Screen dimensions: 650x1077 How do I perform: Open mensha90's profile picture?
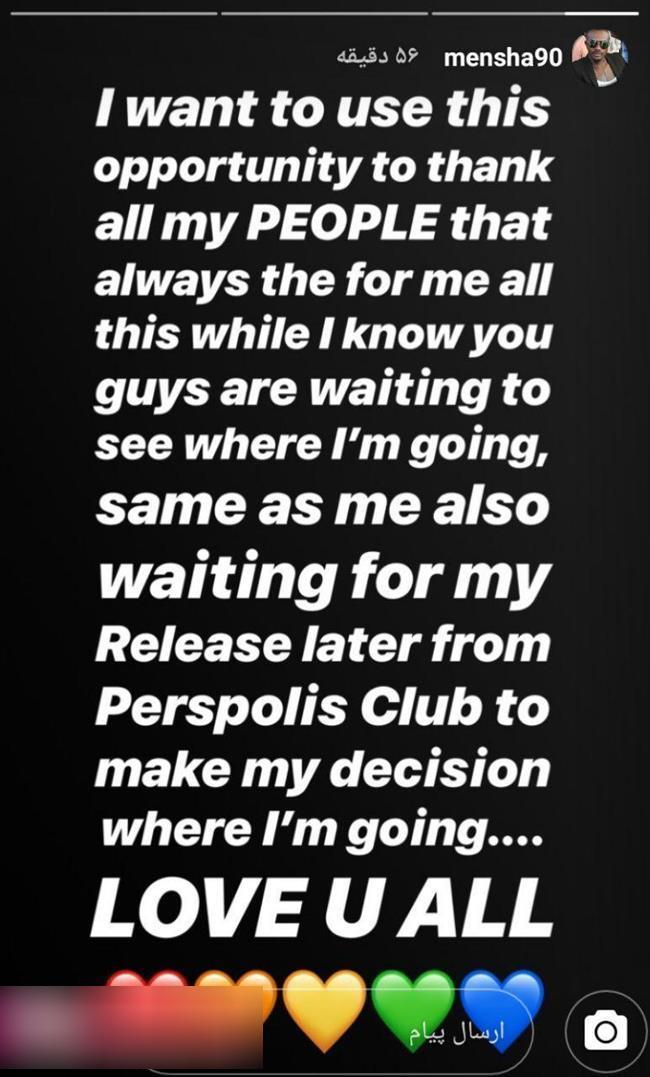click(x=600, y=58)
